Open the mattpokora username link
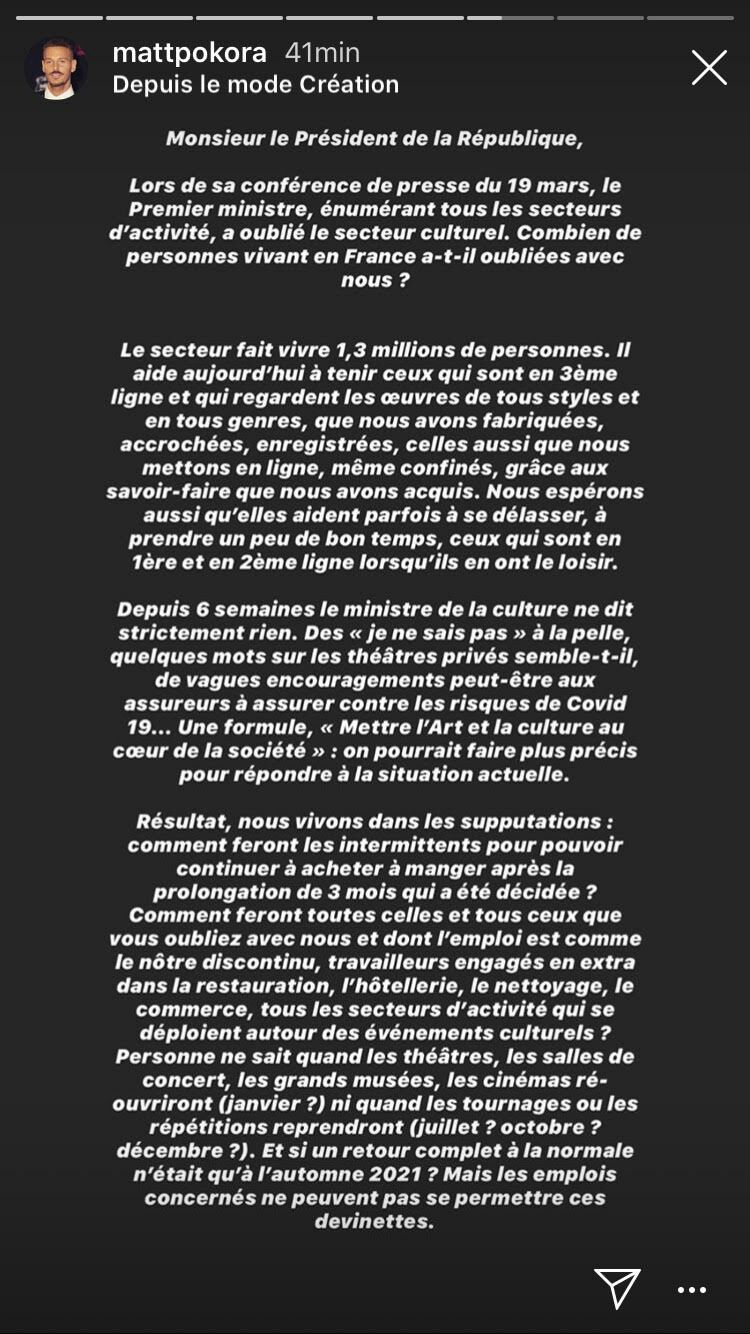Image resolution: width=750 pixels, height=1334 pixels. click(190, 52)
